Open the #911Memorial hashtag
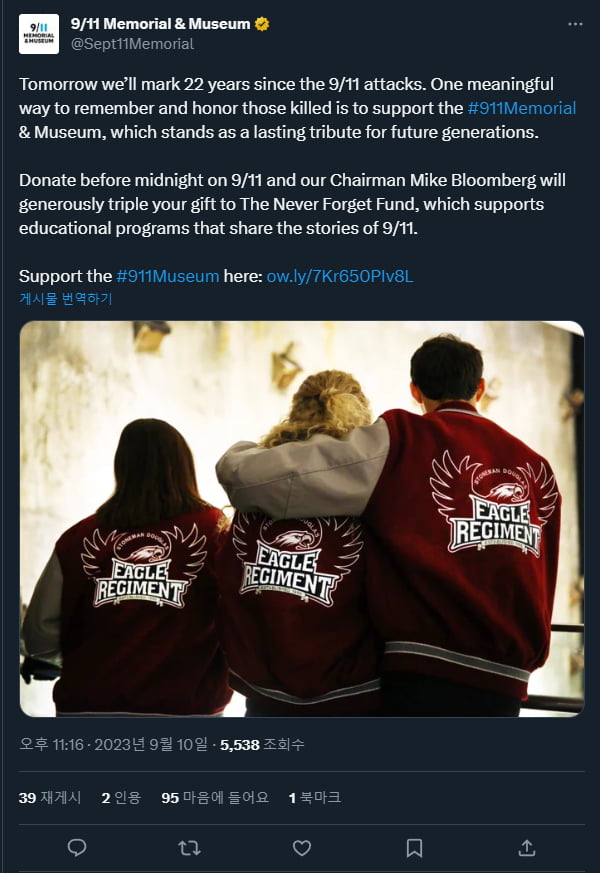This screenshot has width=600, height=873. point(521,108)
